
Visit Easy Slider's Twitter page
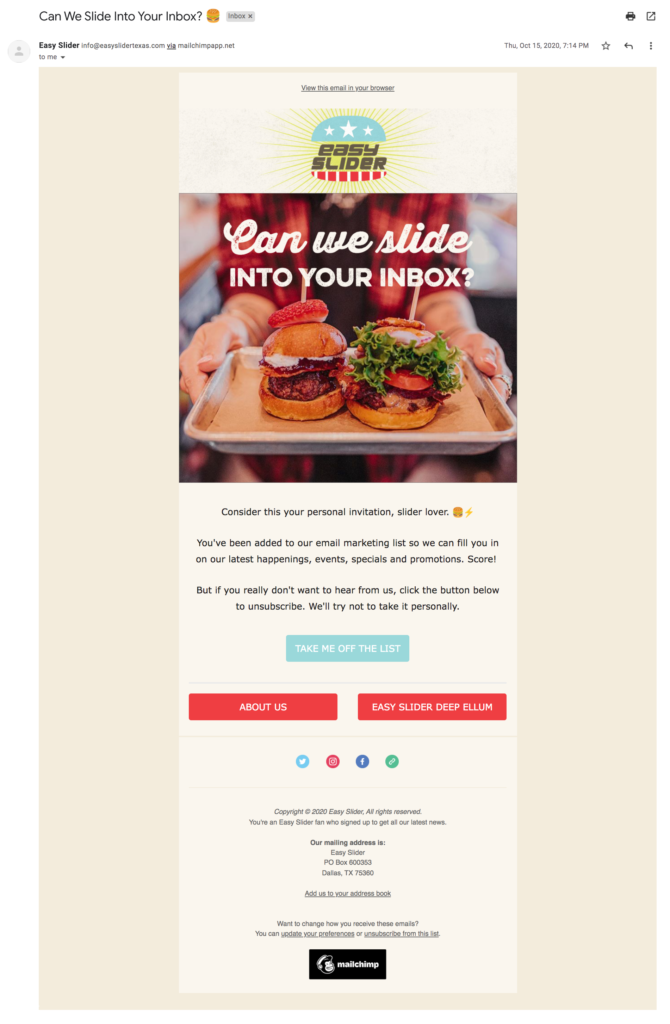coord(303,761)
